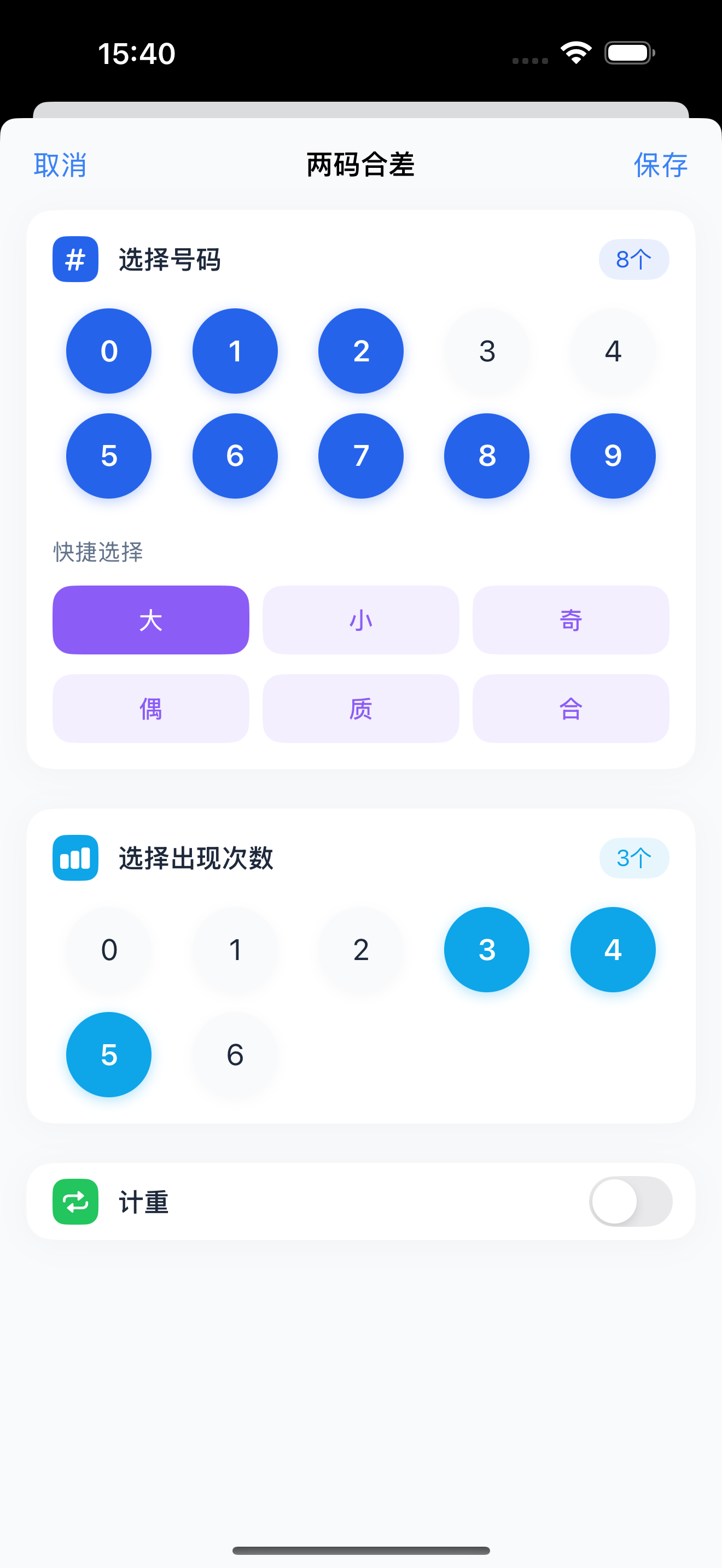The image size is (722, 1568).
Task: Click the bar chart icon beside 选择出现次数
Action: 74,858
